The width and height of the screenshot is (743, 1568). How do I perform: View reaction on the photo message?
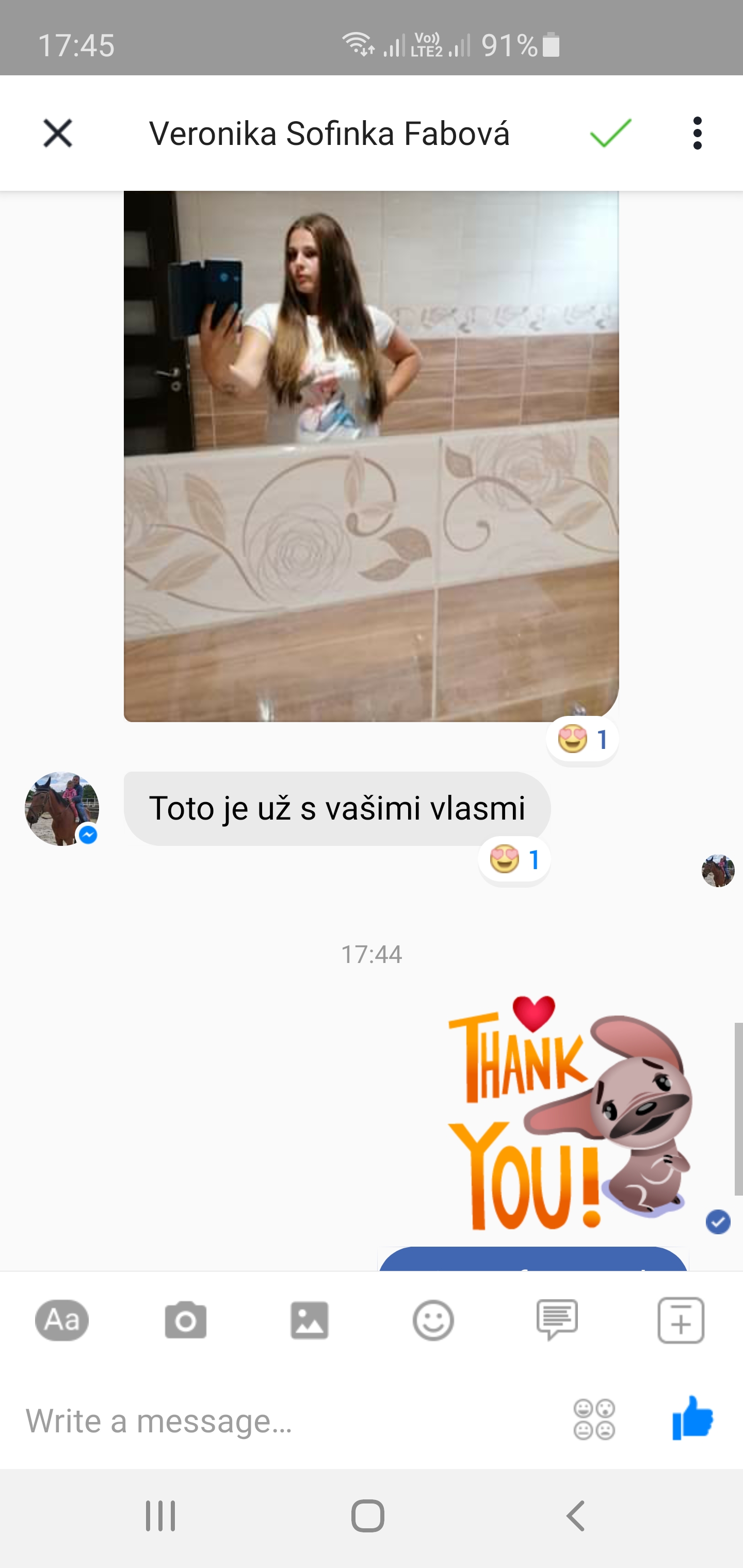click(582, 740)
